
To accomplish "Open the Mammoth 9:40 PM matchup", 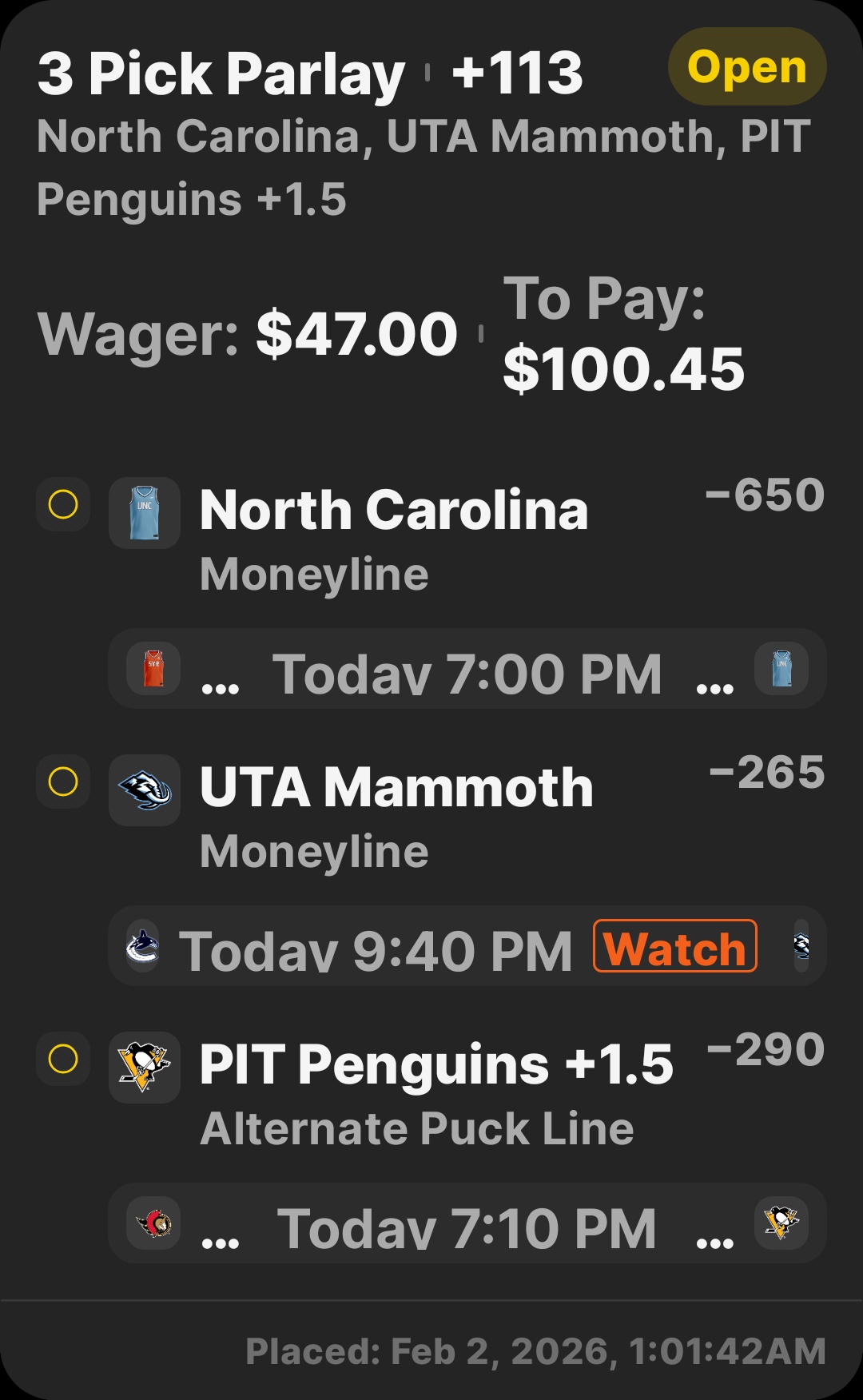I will (x=376, y=949).
